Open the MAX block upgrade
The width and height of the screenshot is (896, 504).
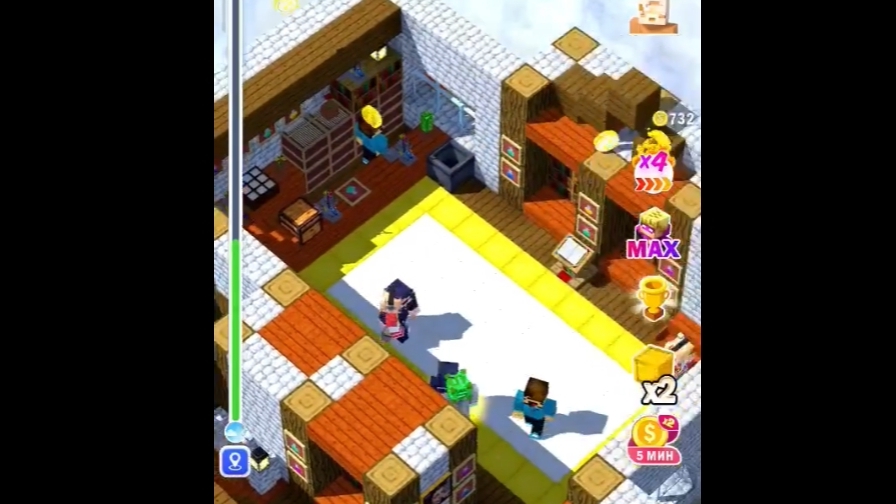point(653,235)
